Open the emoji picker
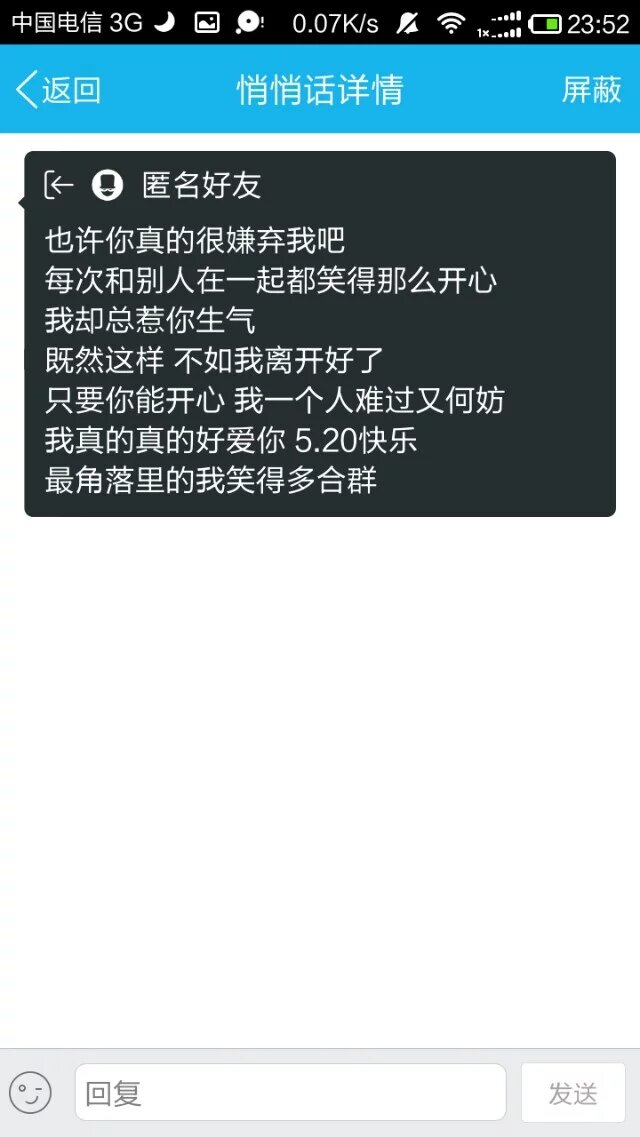The height and width of the screenshot is (1137, 640). tap(30, 1093)
